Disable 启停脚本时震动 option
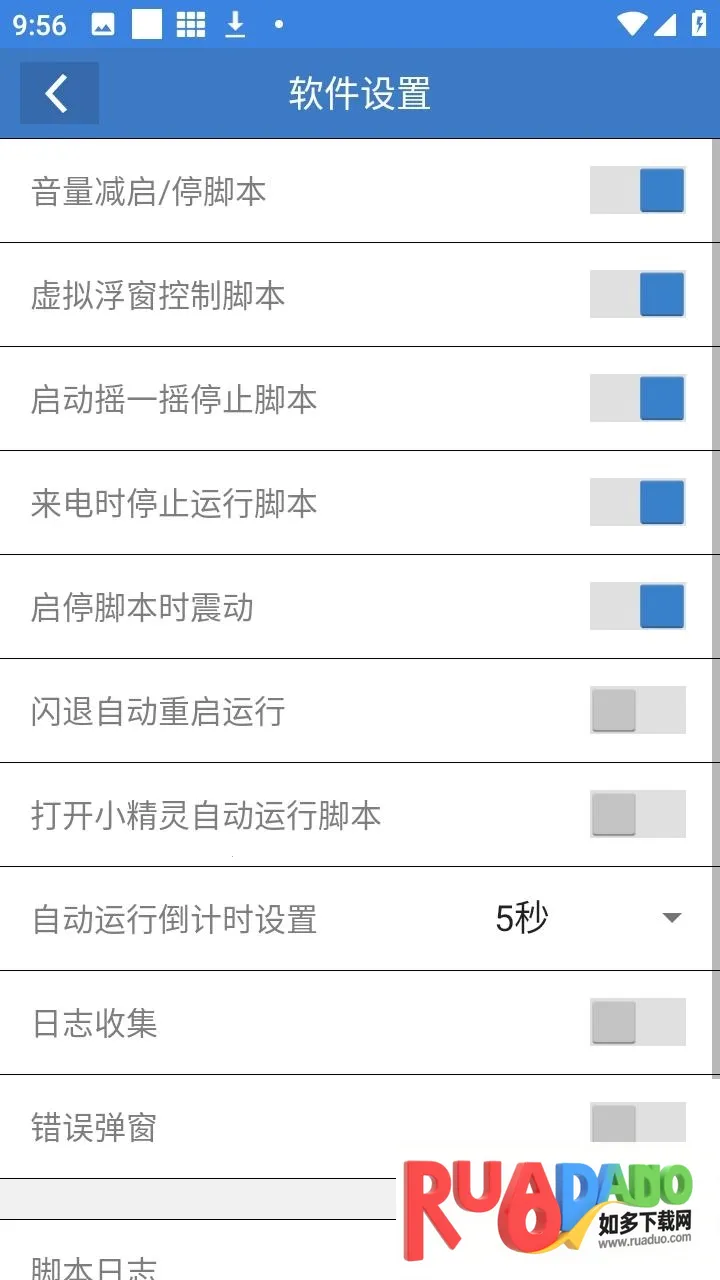The image size is (720, 1280). click(637, 607)
